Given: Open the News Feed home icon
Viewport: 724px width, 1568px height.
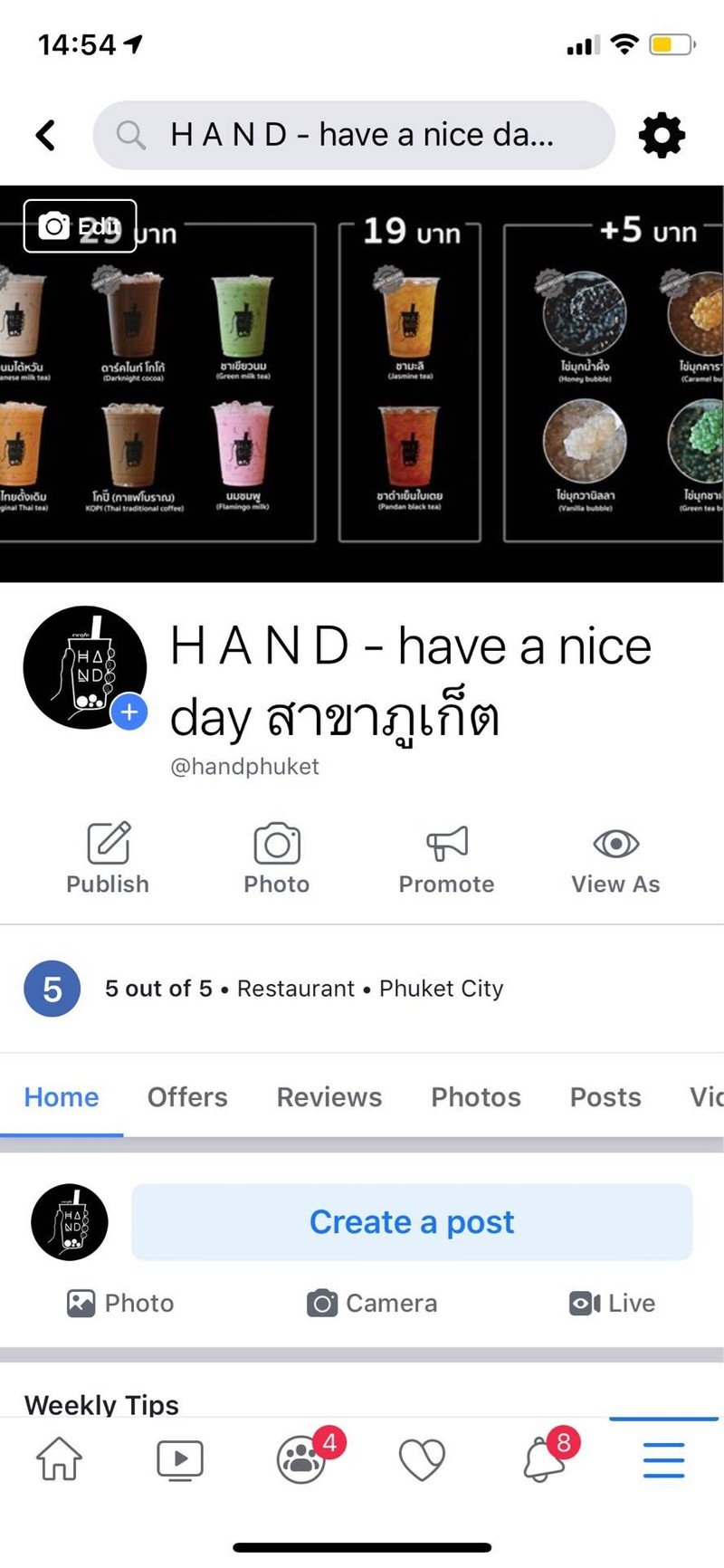Looking at the screenshot, I should [x=59, y=1459].
